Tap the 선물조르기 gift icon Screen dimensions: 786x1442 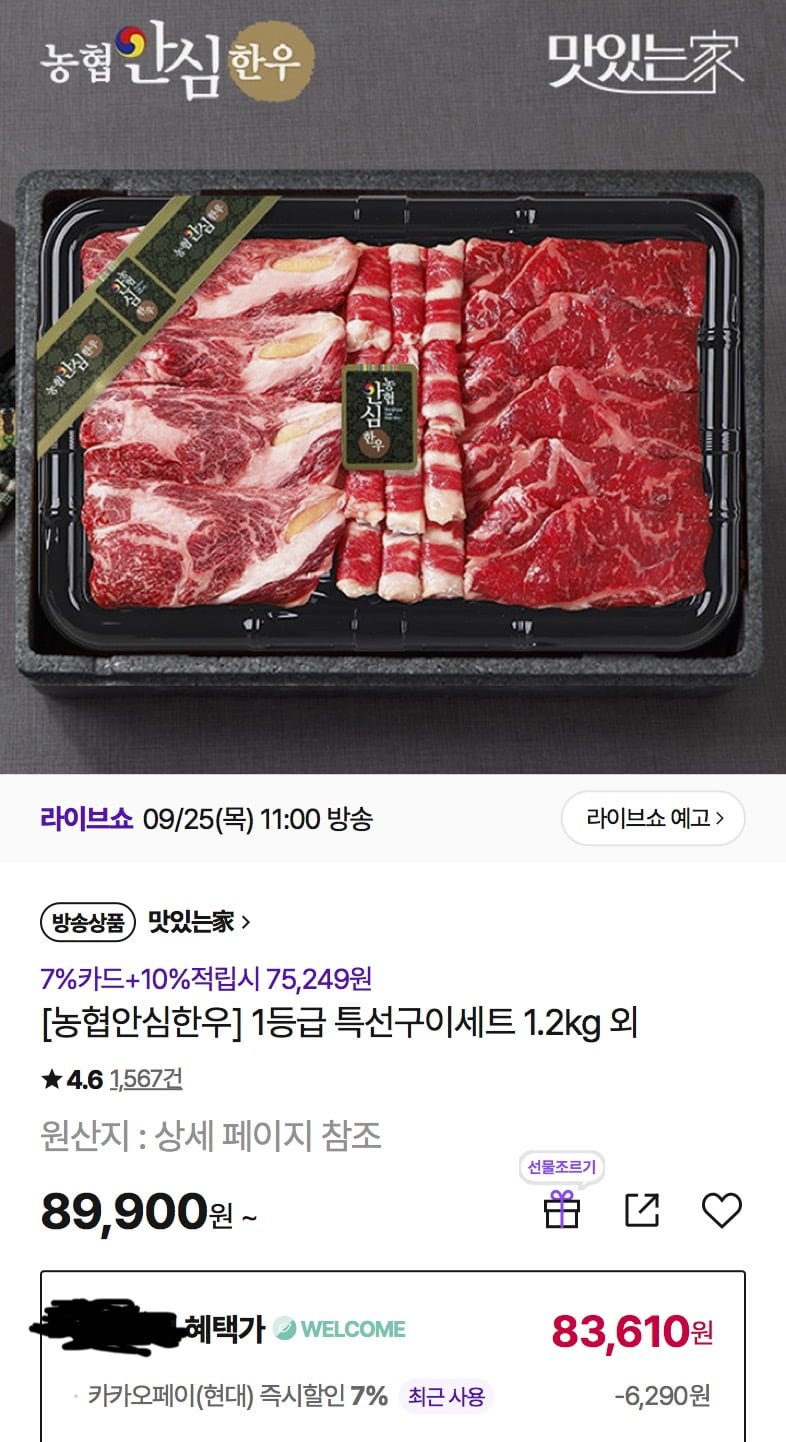pos(562,1210)
